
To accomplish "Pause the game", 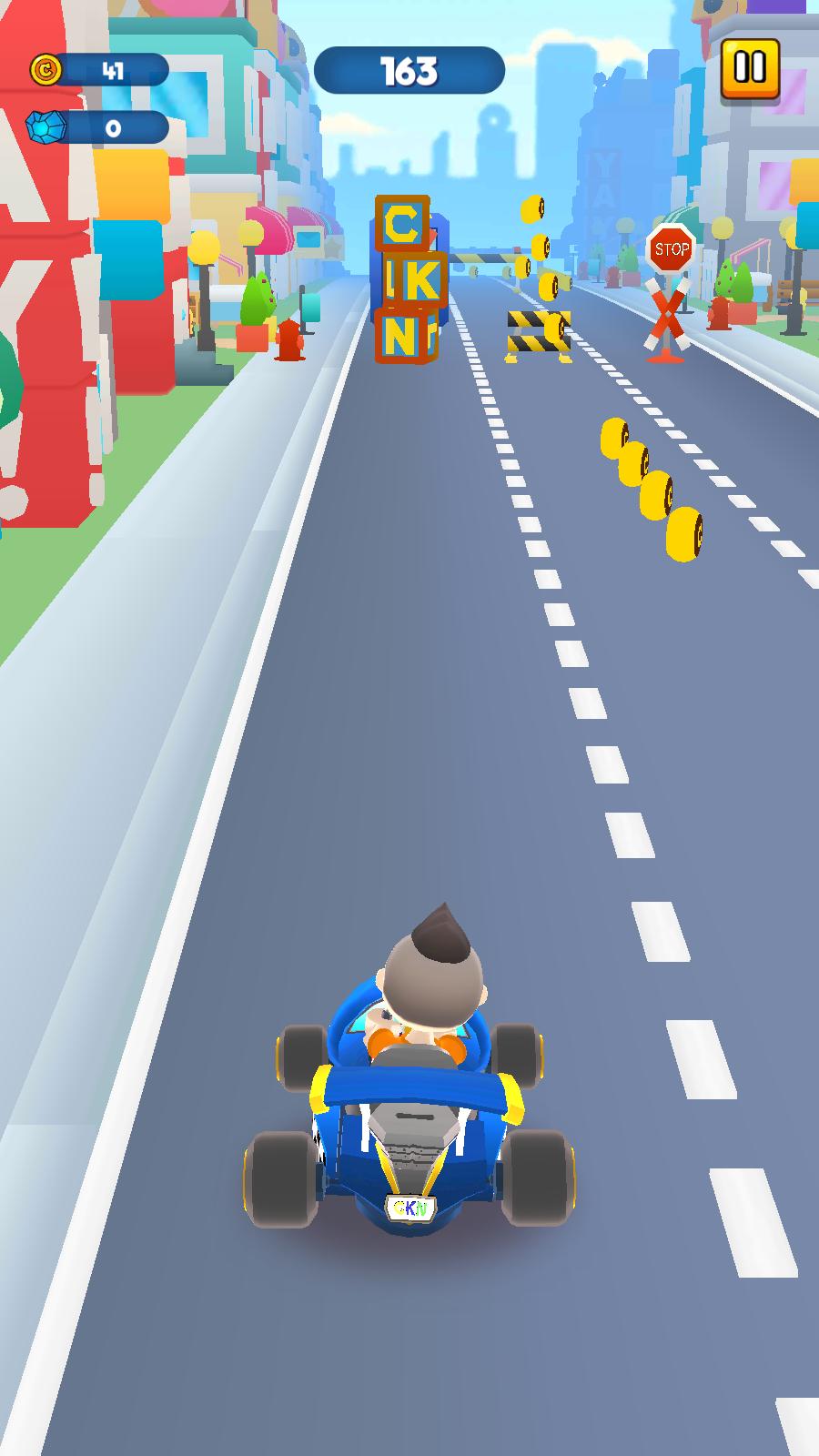I will (750, 68).
